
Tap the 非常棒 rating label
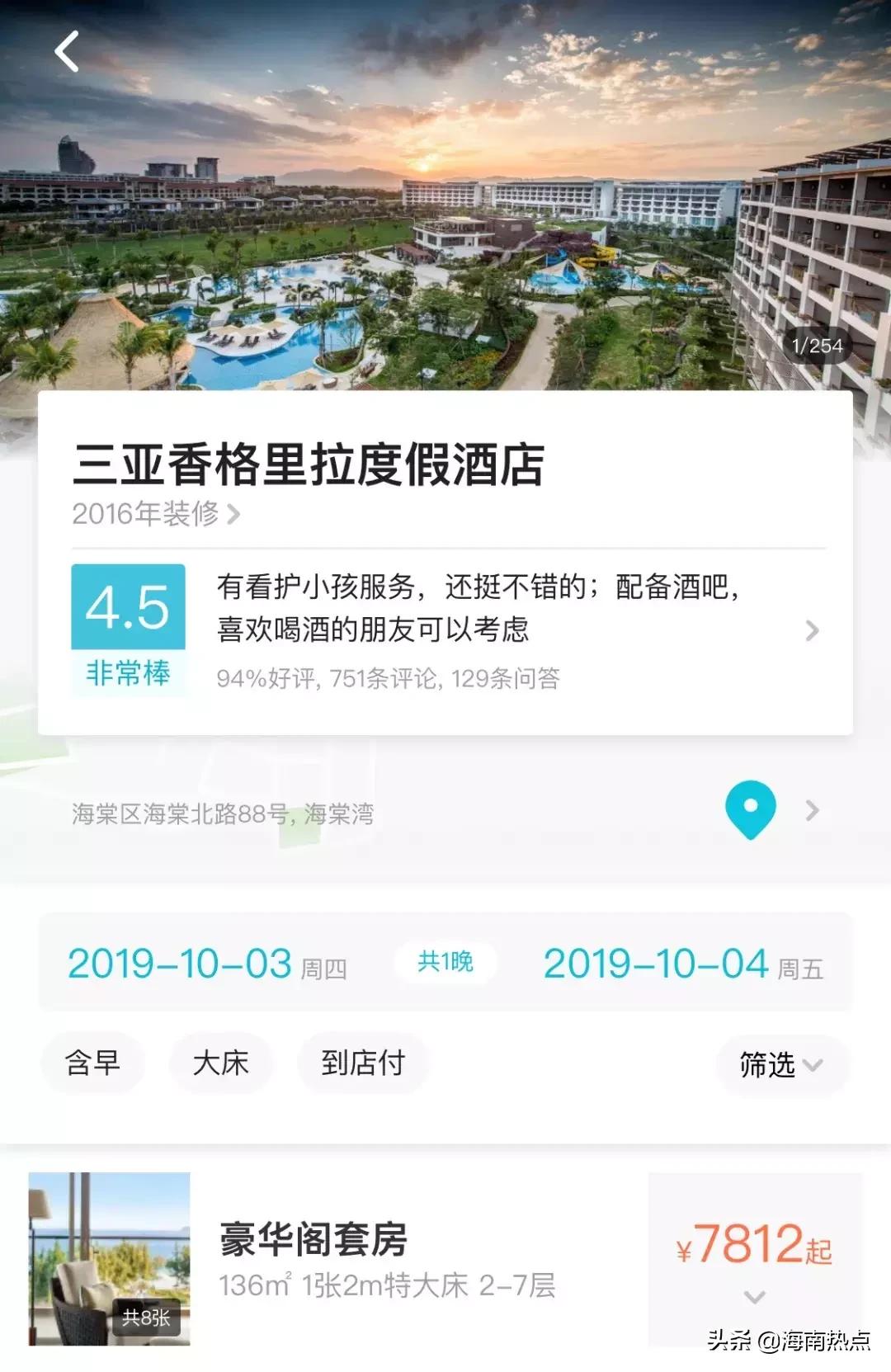click(128, 673)
